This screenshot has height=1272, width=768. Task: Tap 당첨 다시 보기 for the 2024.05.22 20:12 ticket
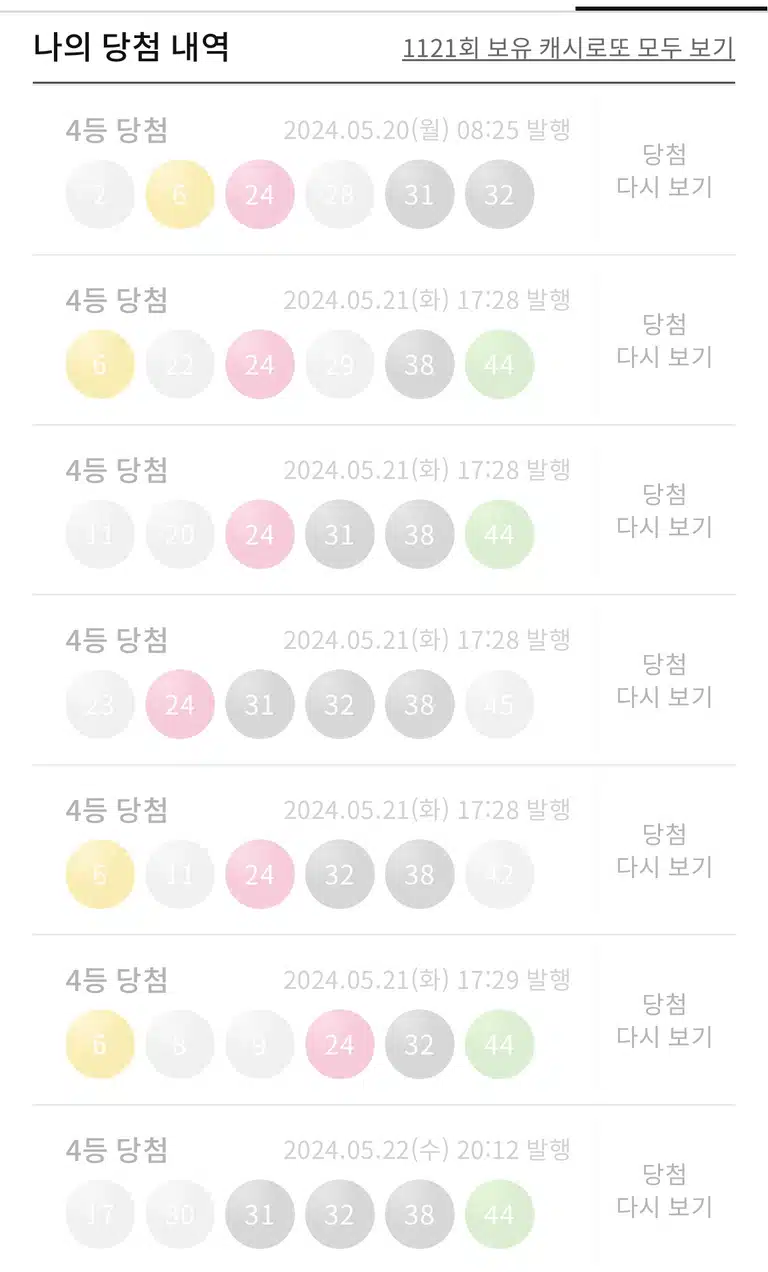664,1191
